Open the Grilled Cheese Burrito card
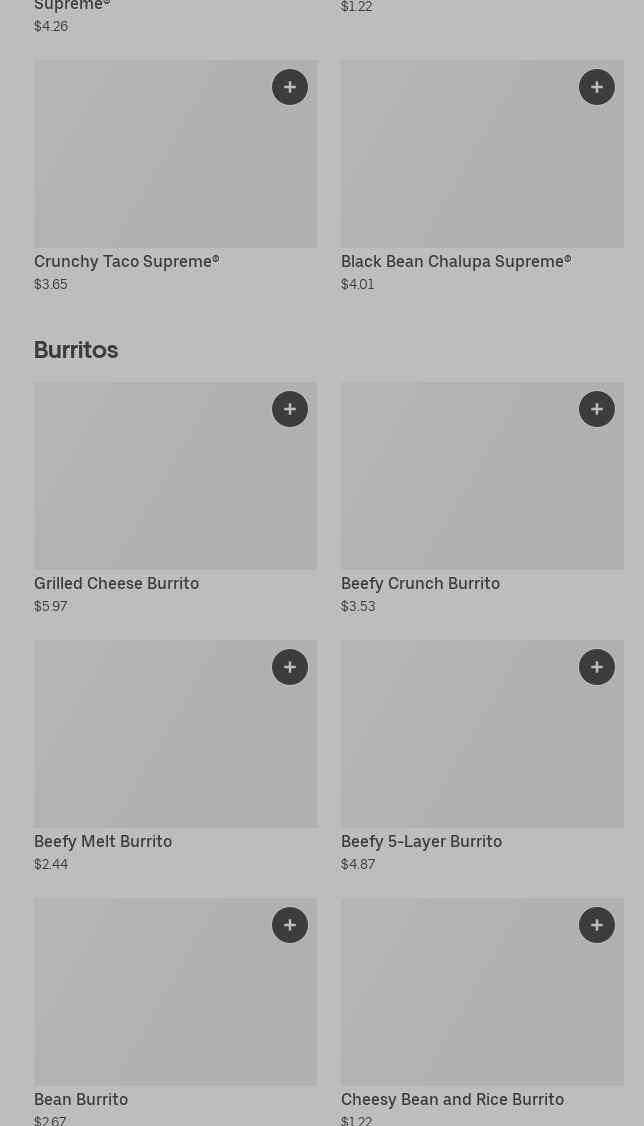The width and height of the screenshot is (644, 1126). [x=175, y=498]
